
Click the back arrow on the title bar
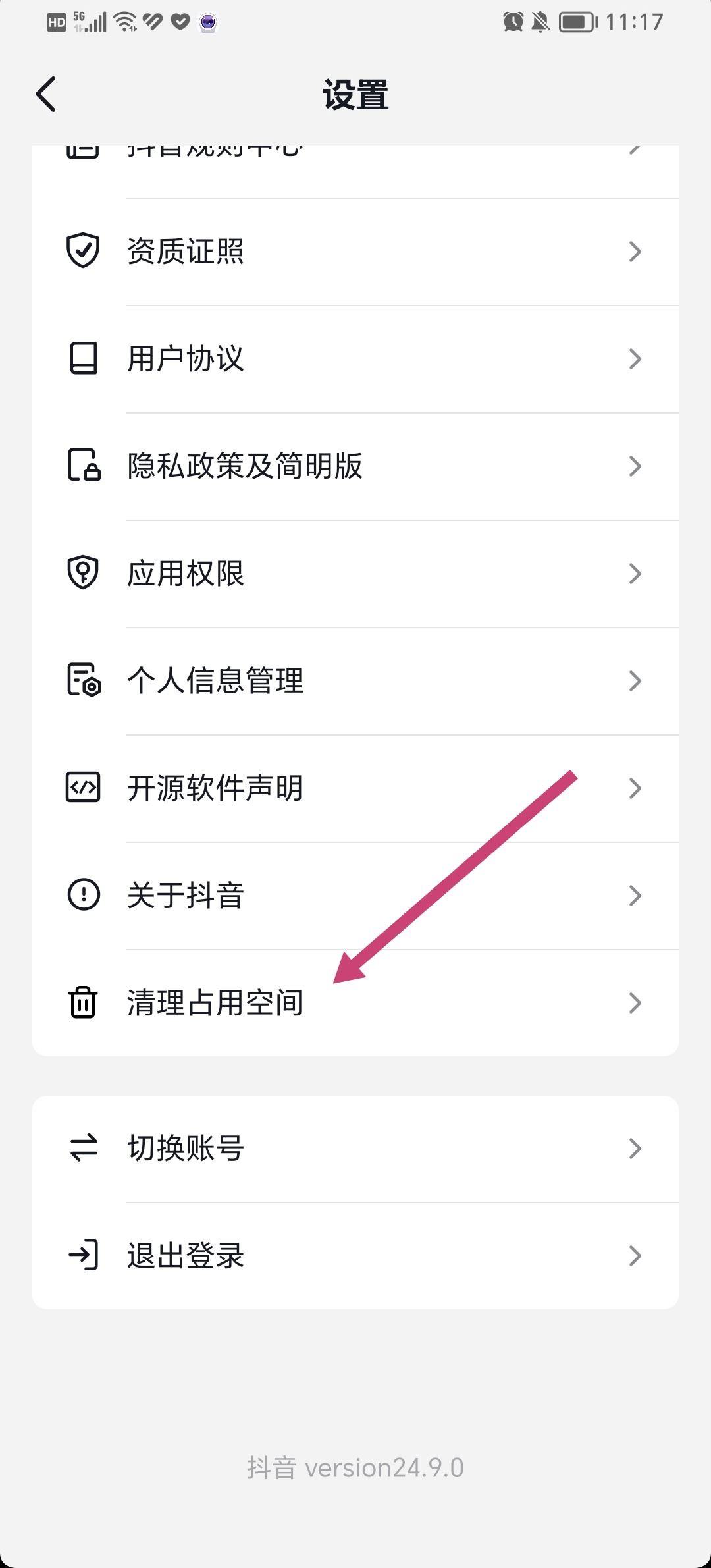tap(45, 94)
